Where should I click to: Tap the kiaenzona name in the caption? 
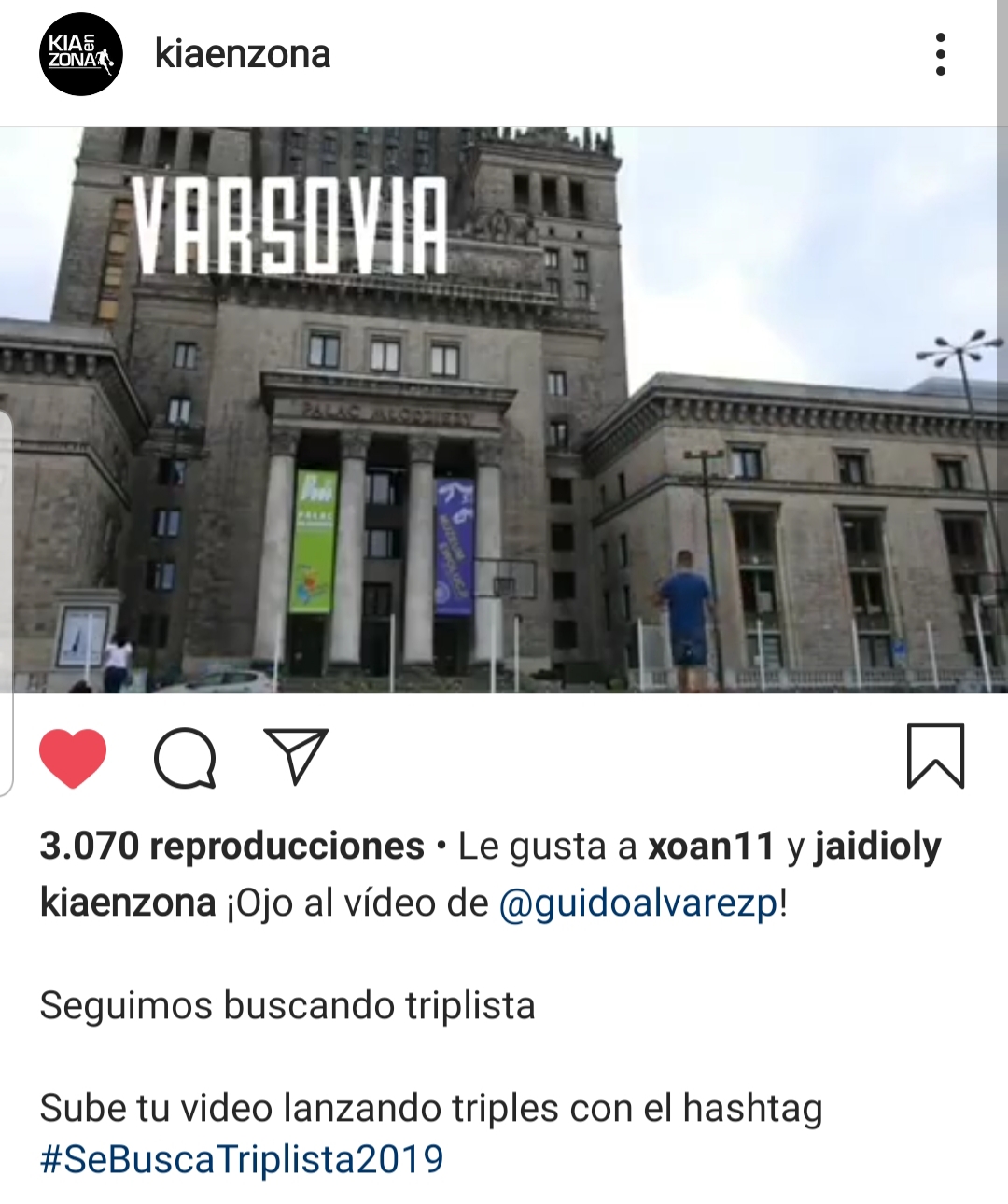[128, 903]
